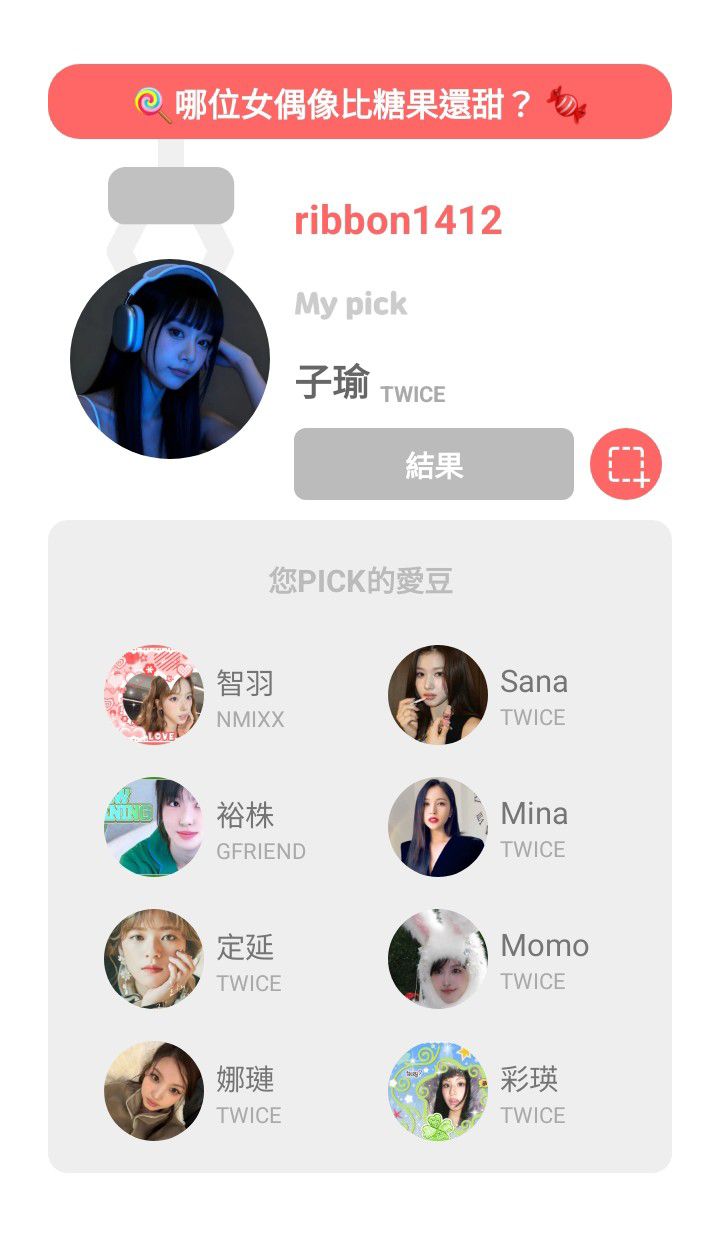Tap the 結果 button

point(433,464)
